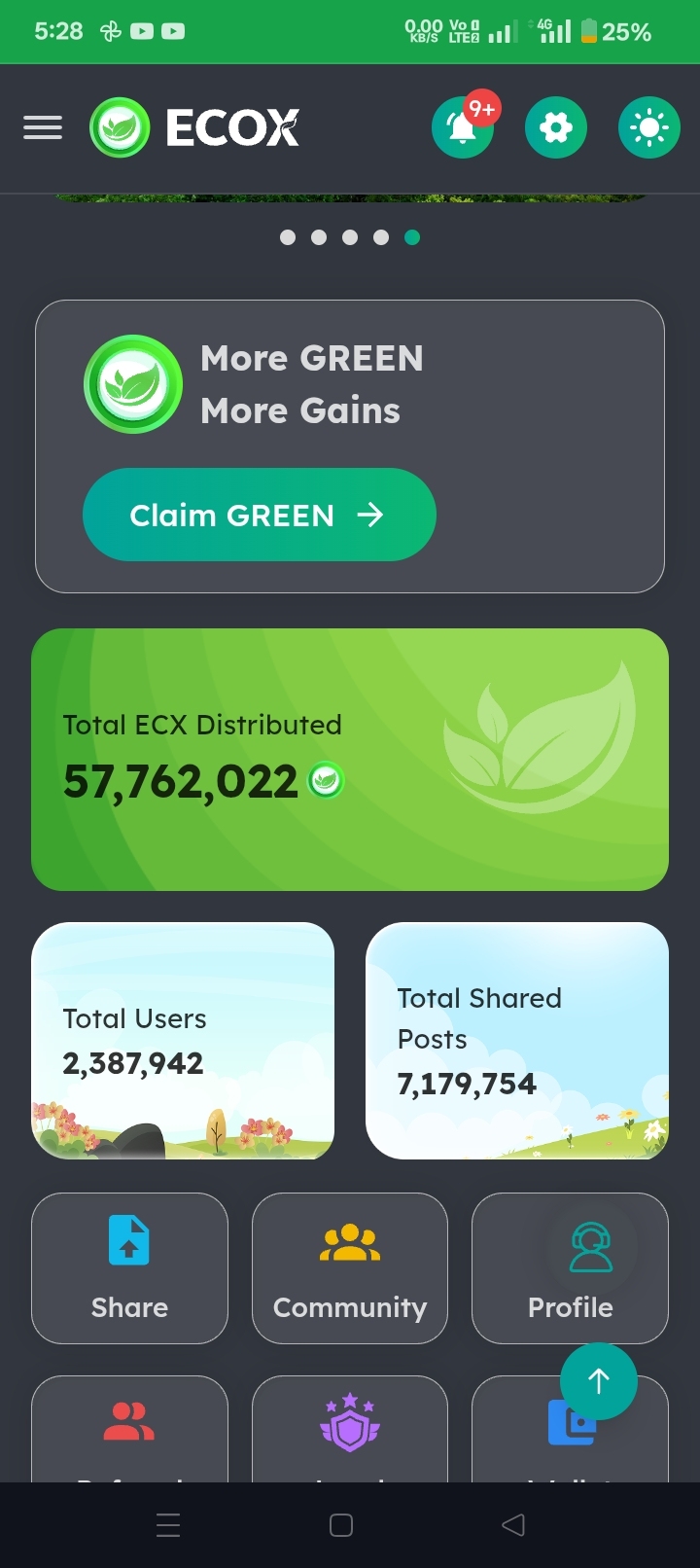Go to the system home screen
This screenshot has height=1568, width=700.
tap(341, 1525)
